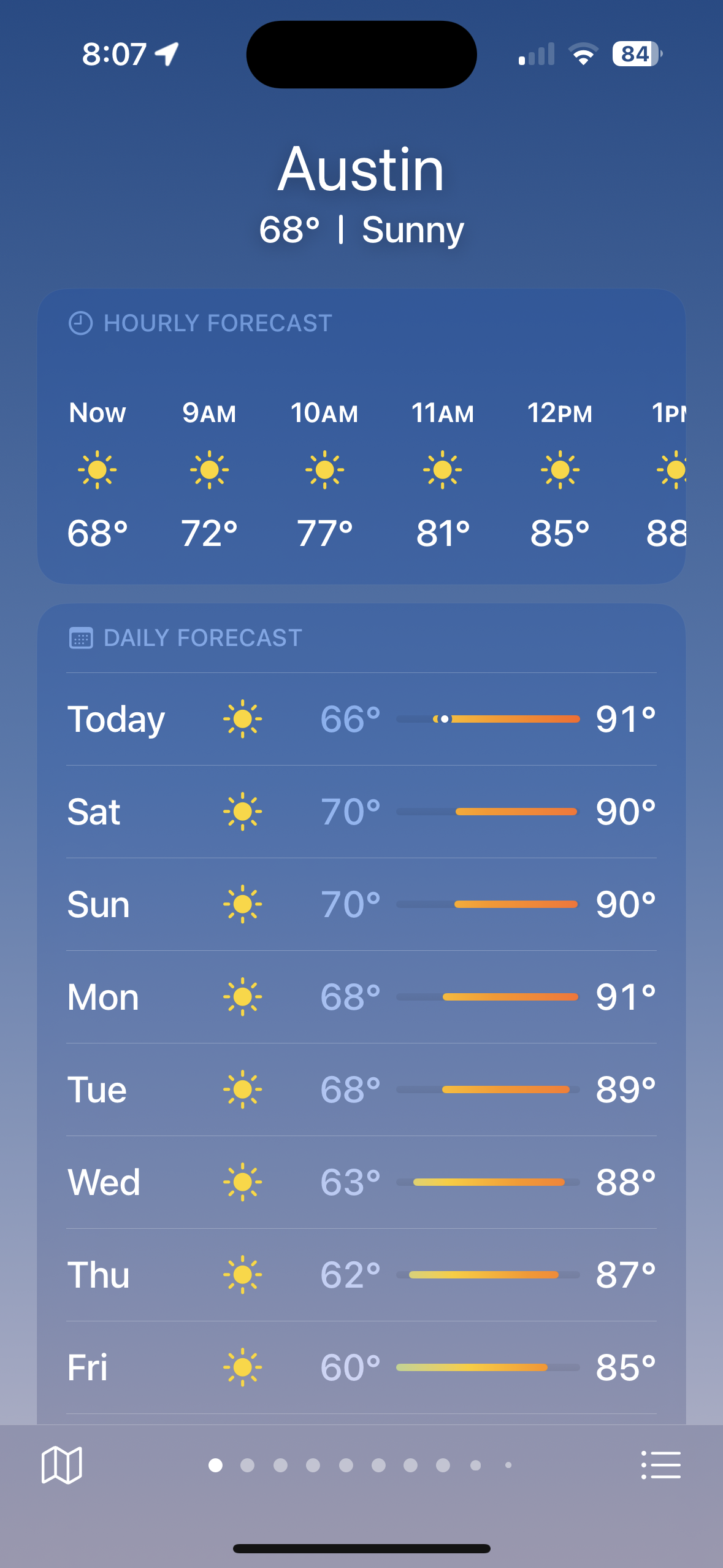Show Wednesday's forecast details
The image size is (723, 1568).
[x=361, y=1182]
